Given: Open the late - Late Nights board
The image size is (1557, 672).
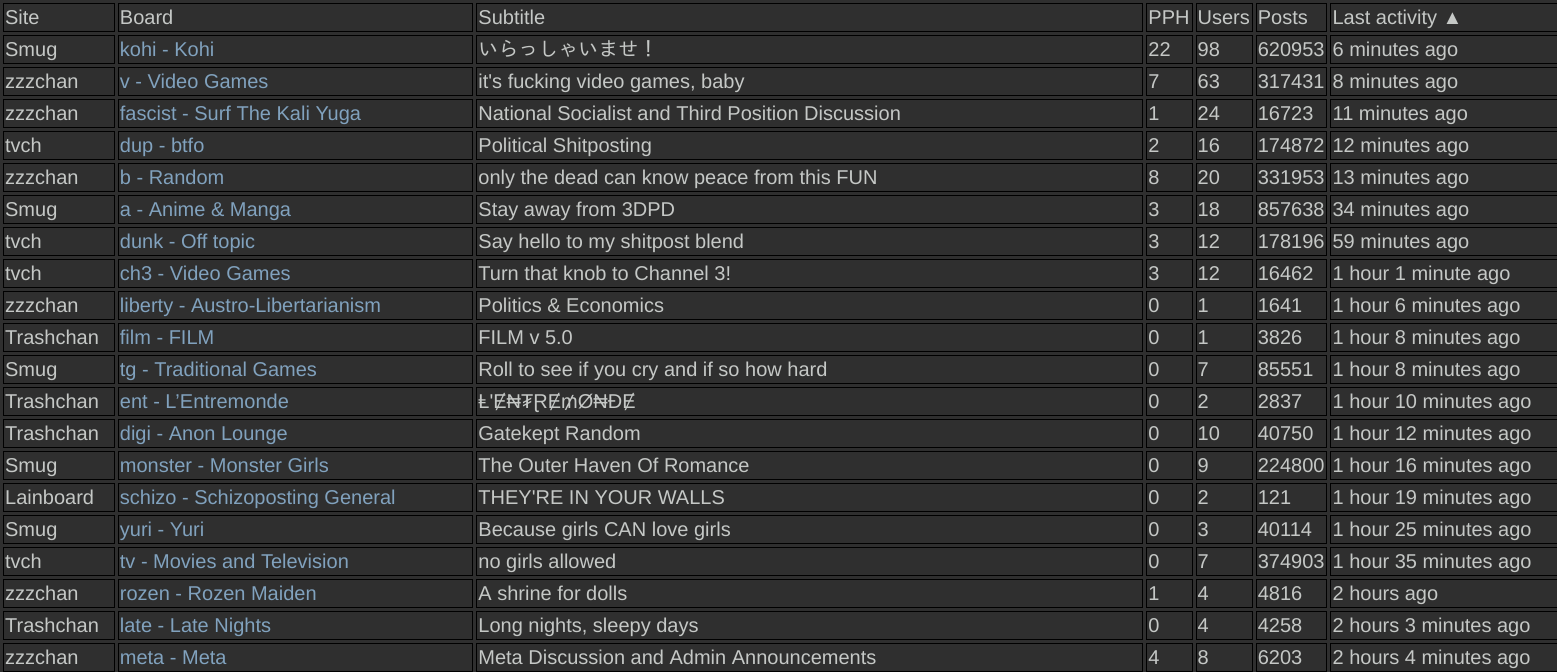Looking at the screenshot, I should point(195,625).
